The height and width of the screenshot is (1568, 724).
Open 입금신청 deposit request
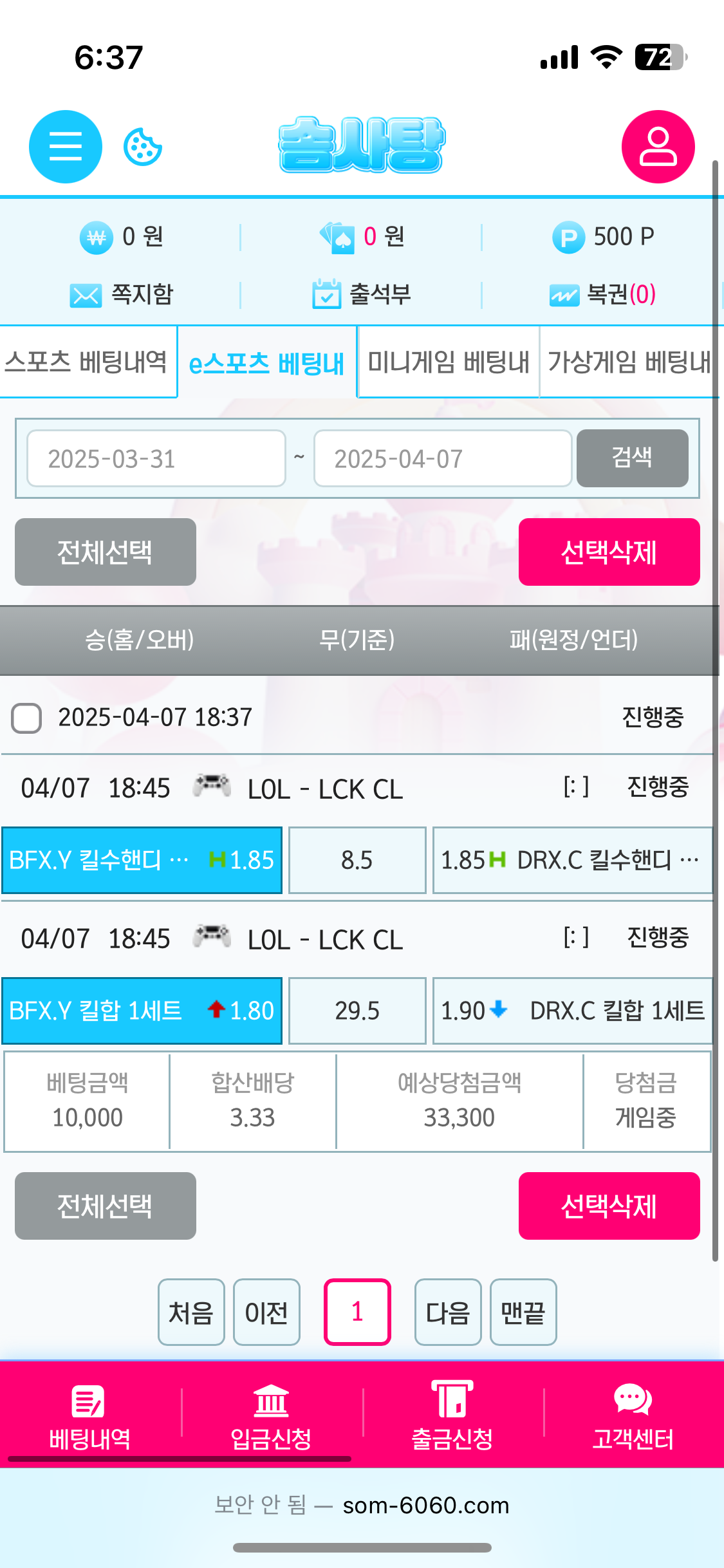[271, 1416]
